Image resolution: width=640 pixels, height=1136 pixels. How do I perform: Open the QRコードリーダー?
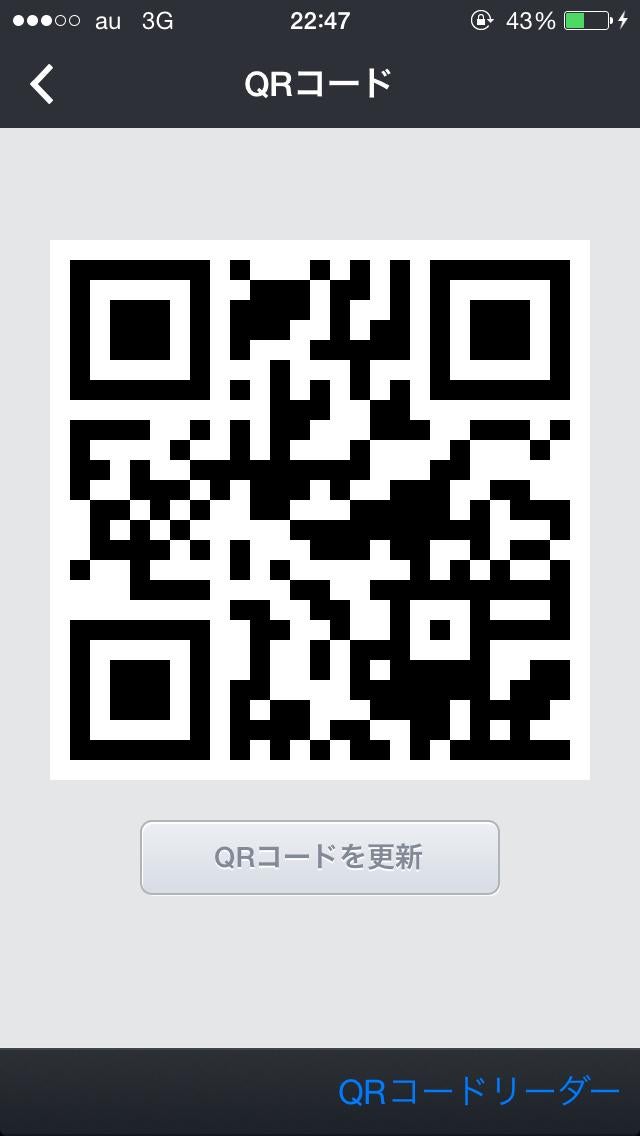pos(478,1092)
